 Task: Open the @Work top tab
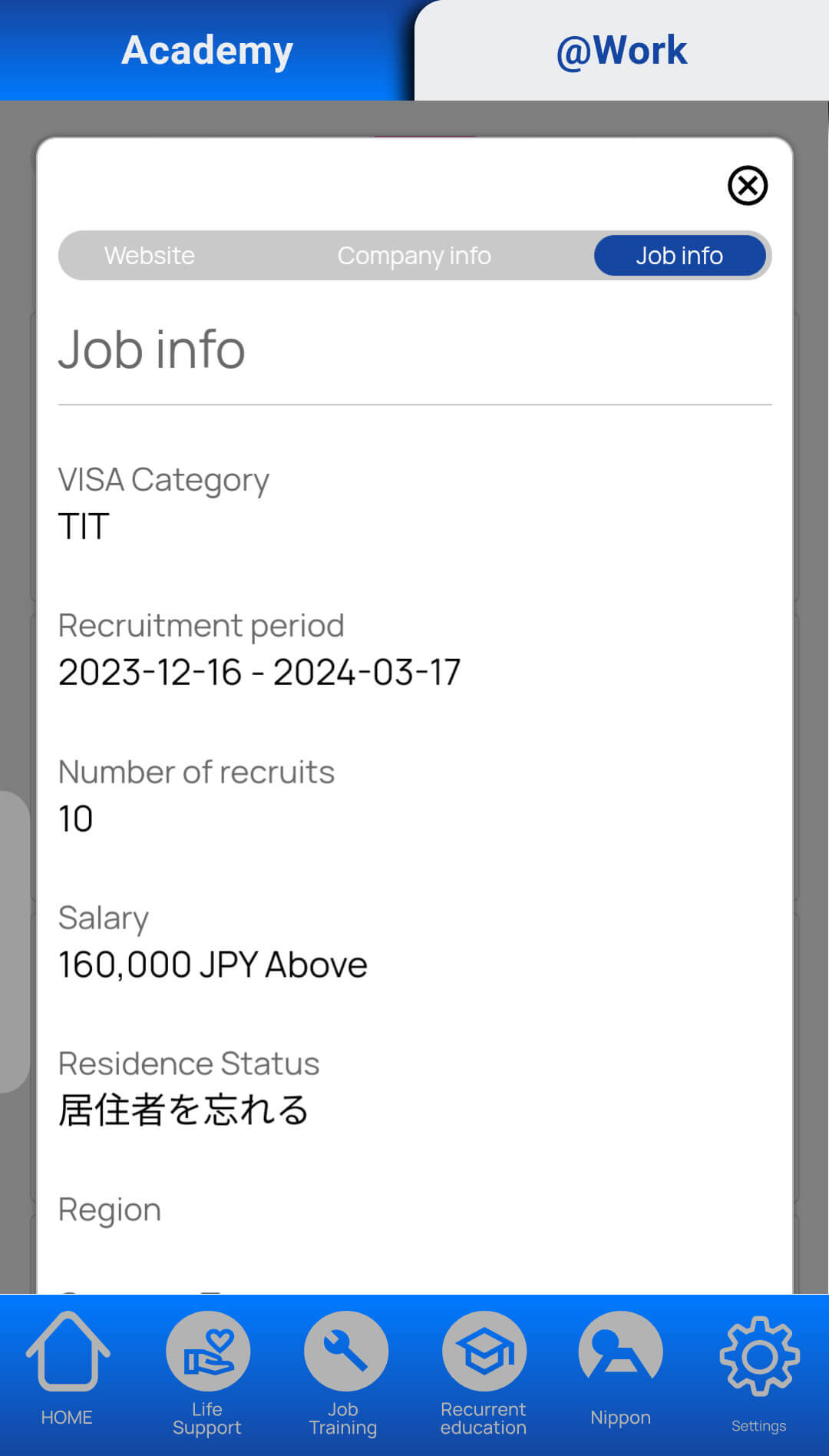tap(622, 51)
